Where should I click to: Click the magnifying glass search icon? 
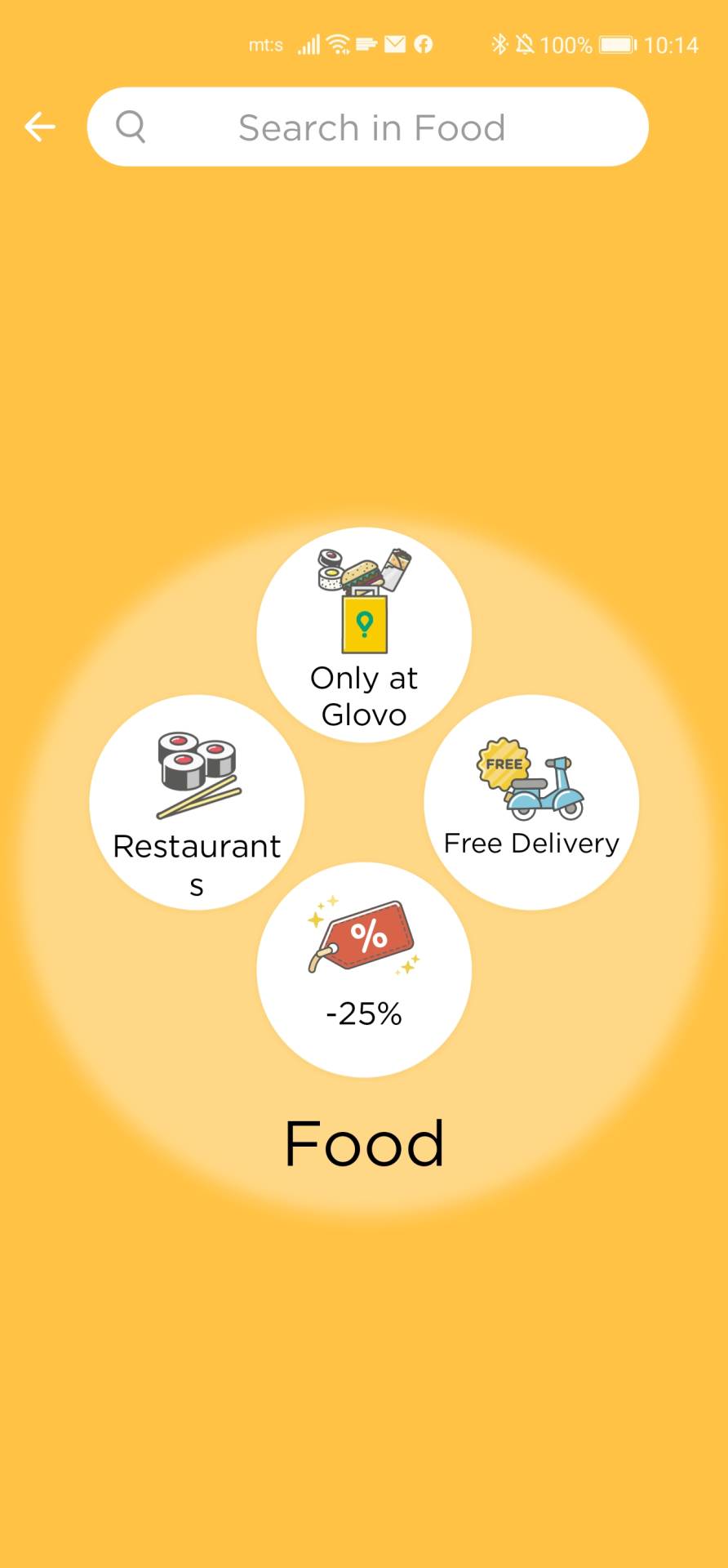click(132, 127)
